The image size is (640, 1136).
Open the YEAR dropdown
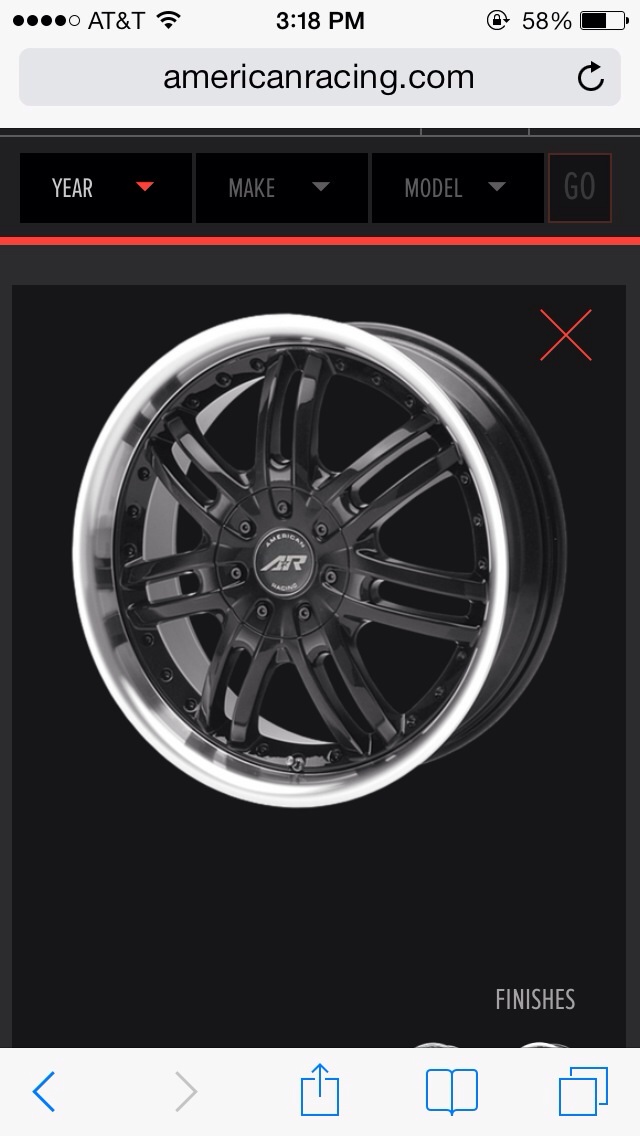[x=104, y=187]
